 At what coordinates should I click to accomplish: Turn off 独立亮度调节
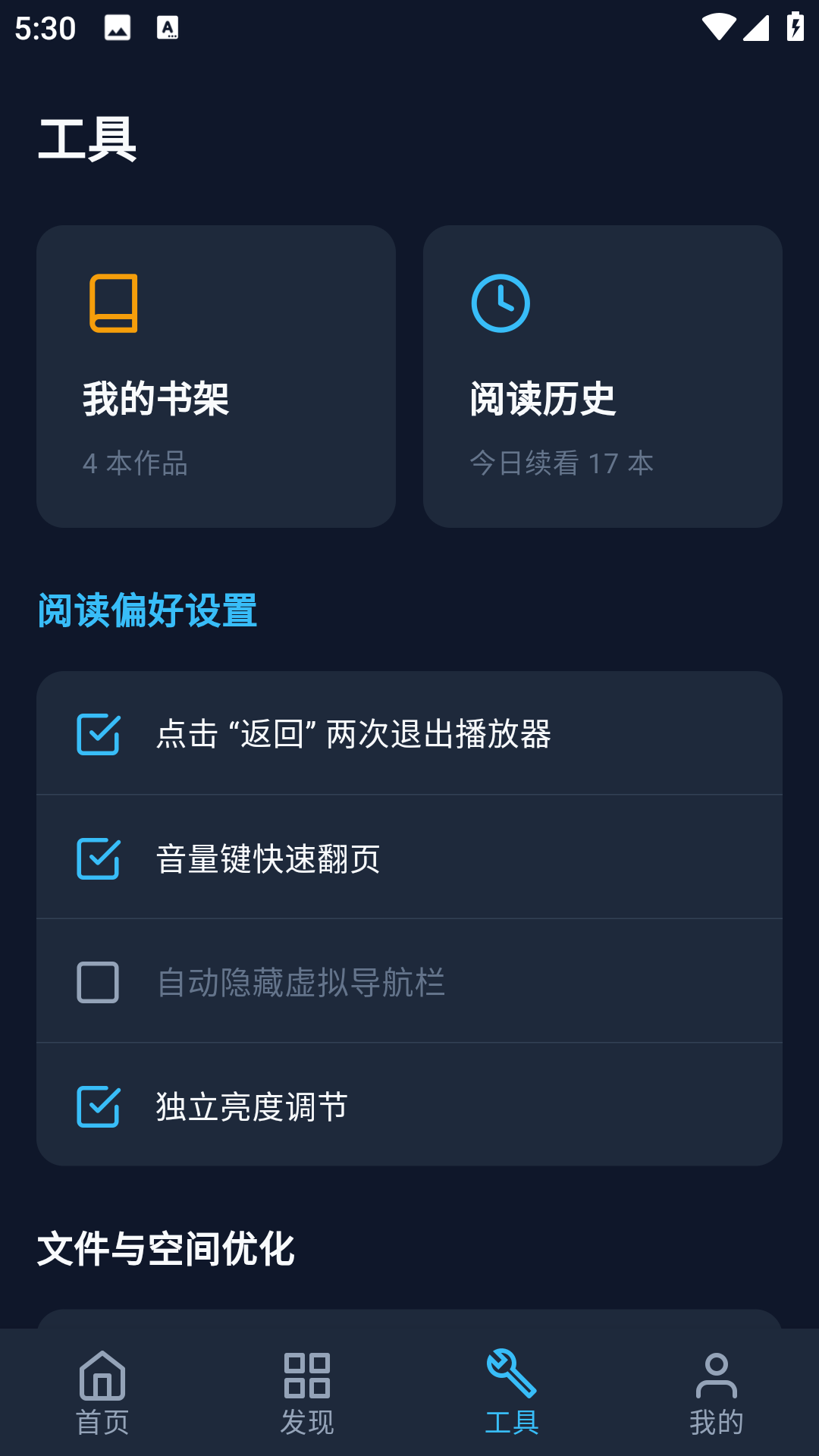pos(99,1106)
